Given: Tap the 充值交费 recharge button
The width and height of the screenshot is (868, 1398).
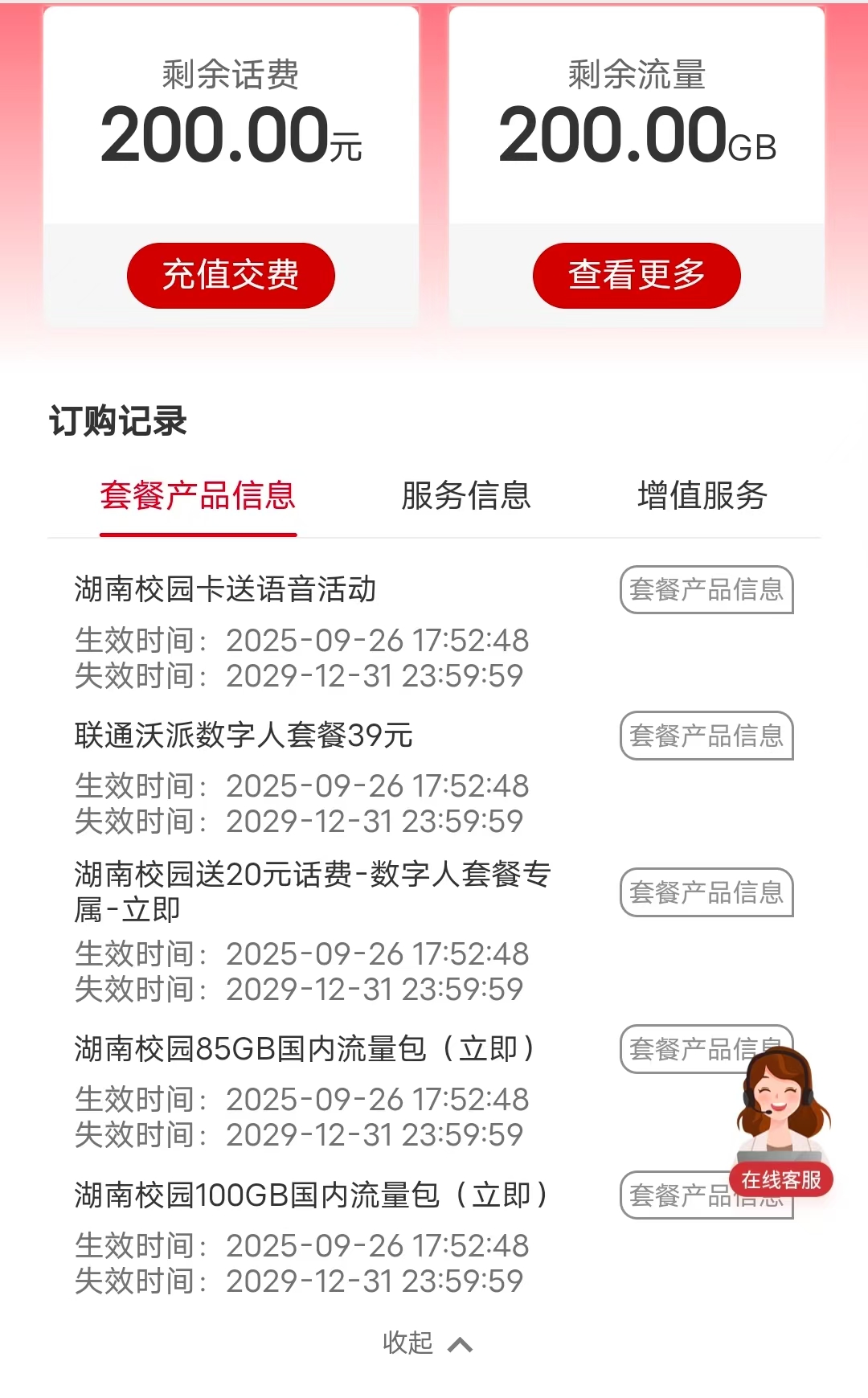Looking at the screenshot, I should (231, 276).
